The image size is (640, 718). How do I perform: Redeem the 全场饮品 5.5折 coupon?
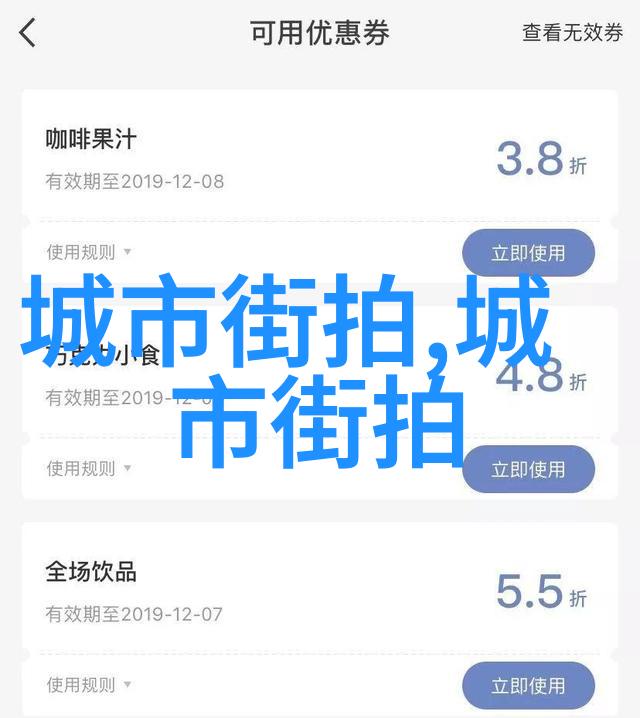pos(528,685)
